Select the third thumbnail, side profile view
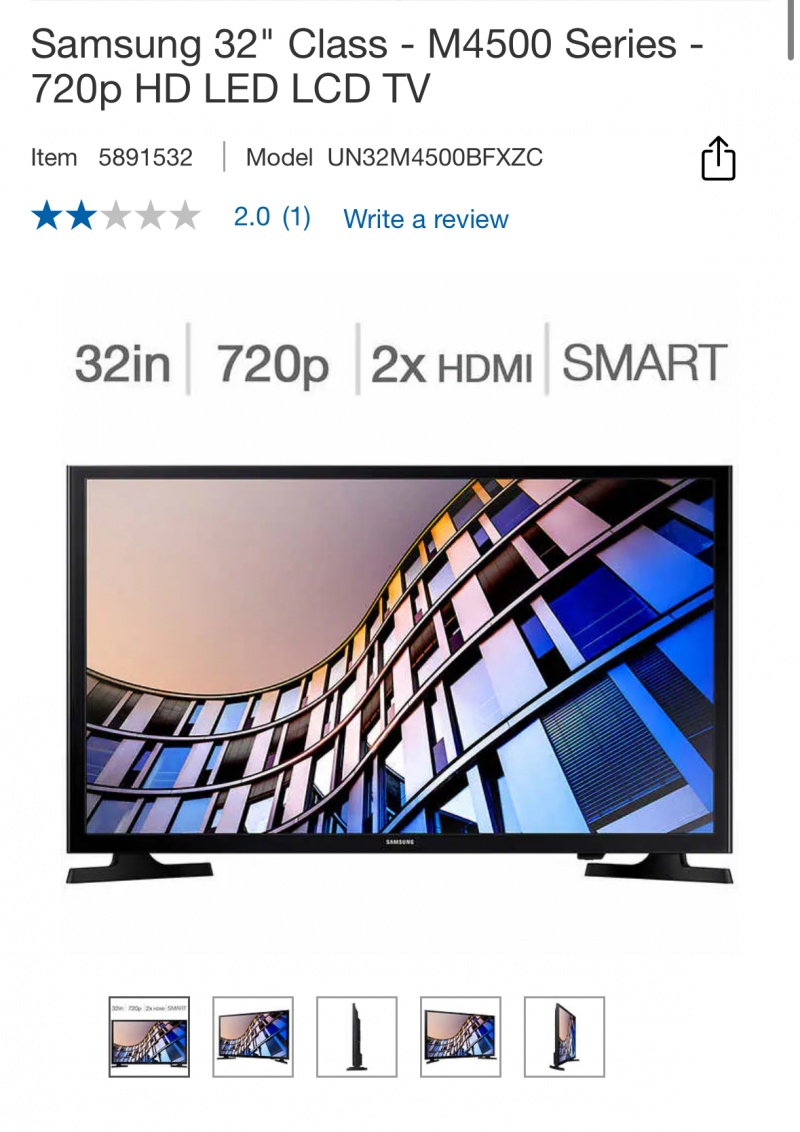Screen dimensions: 800x1132 coord(357,1036)
